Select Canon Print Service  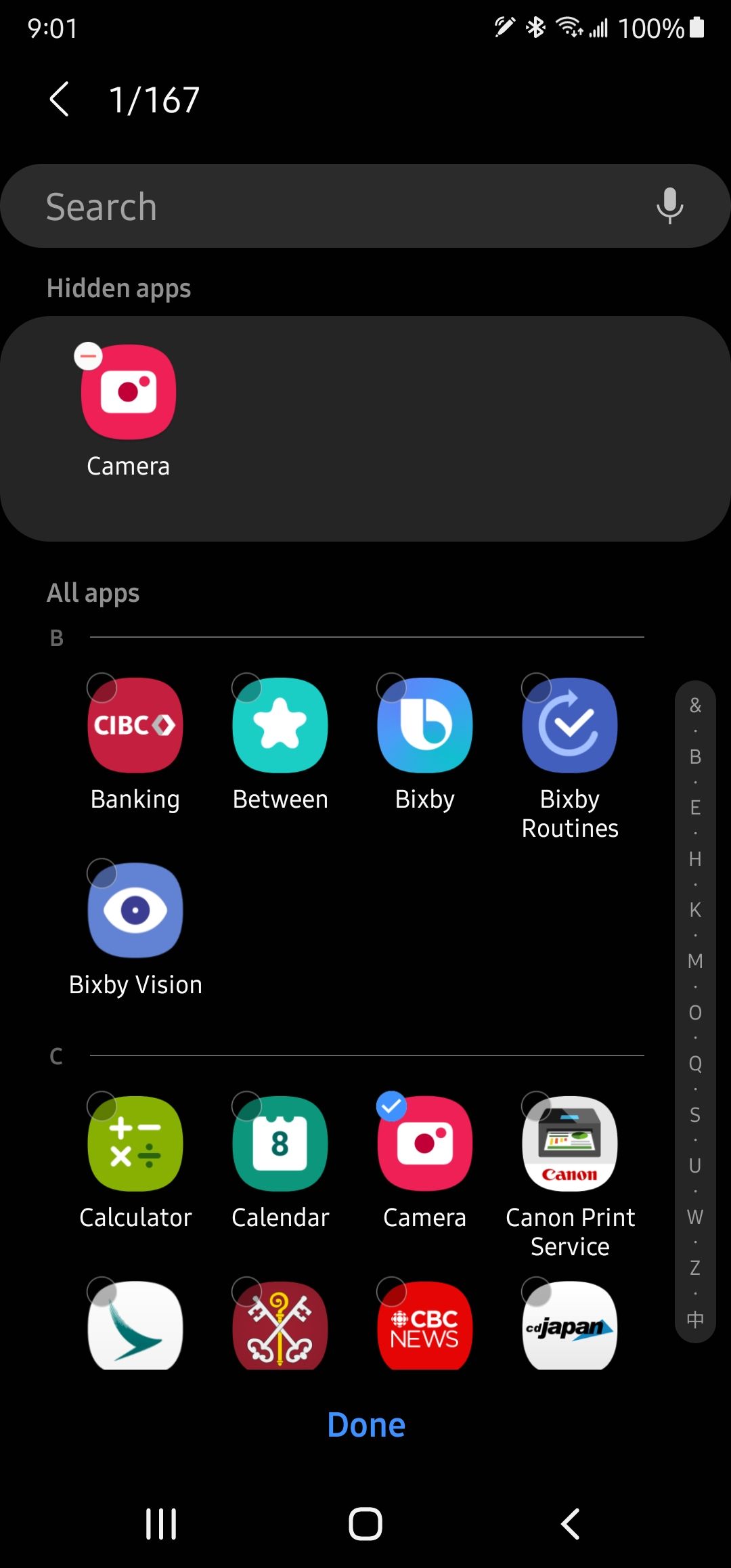tap(569, 1144)
